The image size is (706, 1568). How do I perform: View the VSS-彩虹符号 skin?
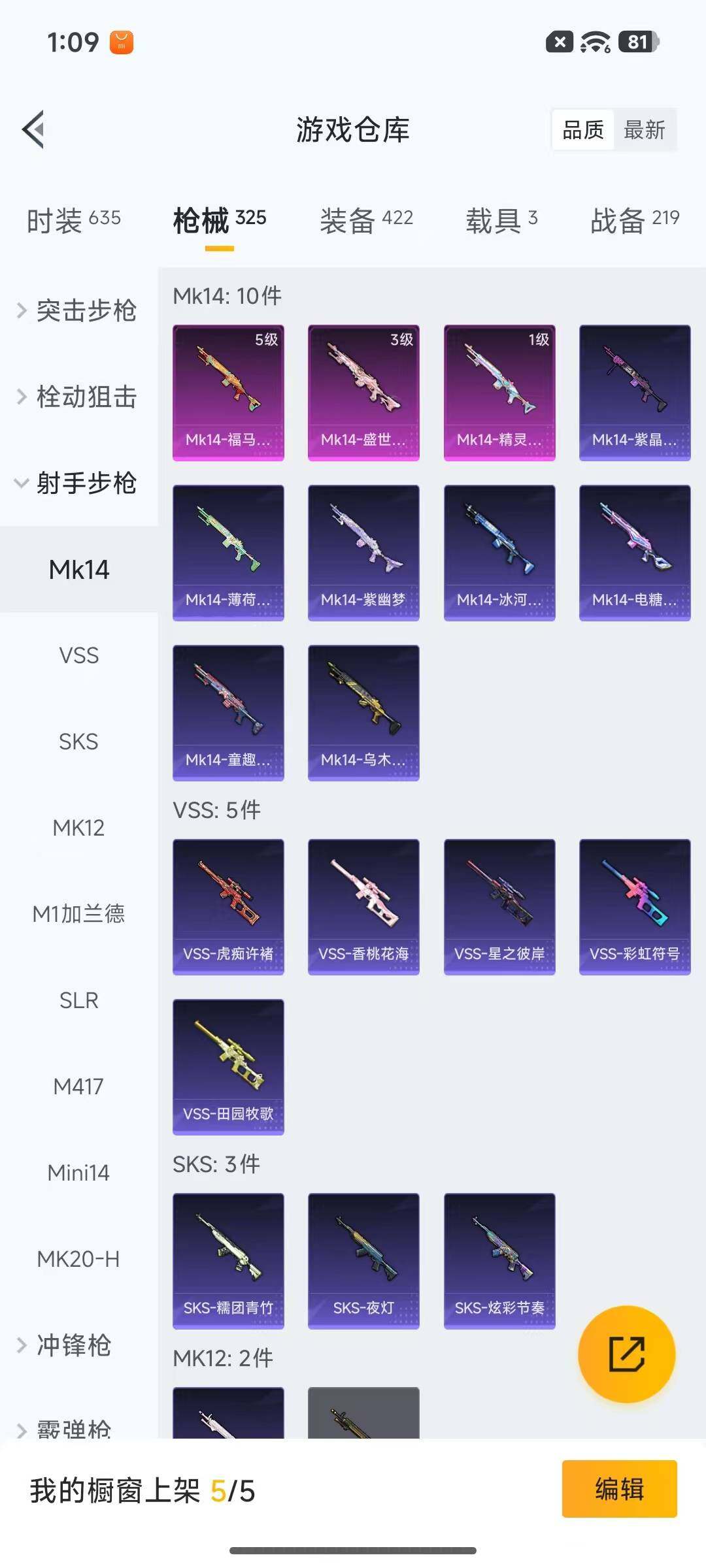click(x=634, y=906)
